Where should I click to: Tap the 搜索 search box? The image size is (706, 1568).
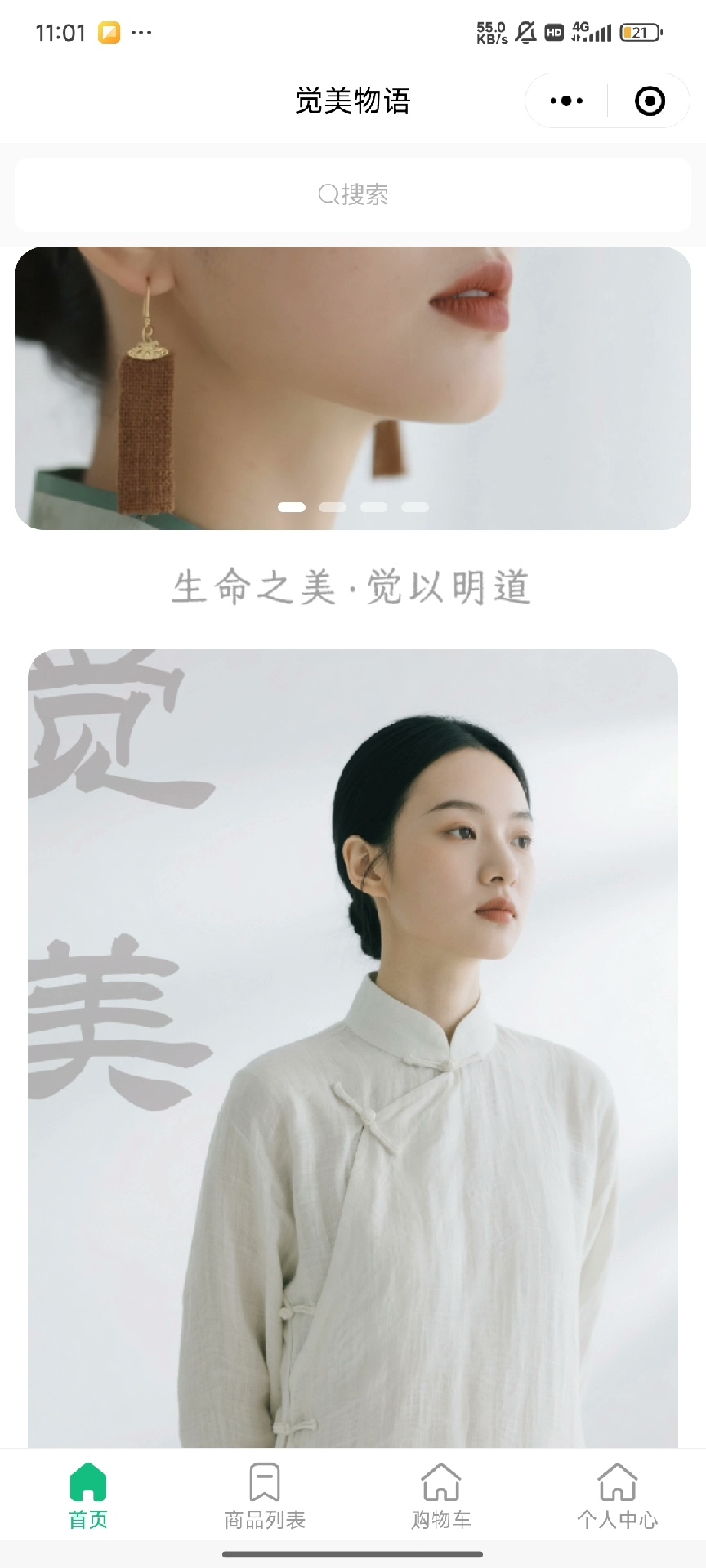(353, 194)
